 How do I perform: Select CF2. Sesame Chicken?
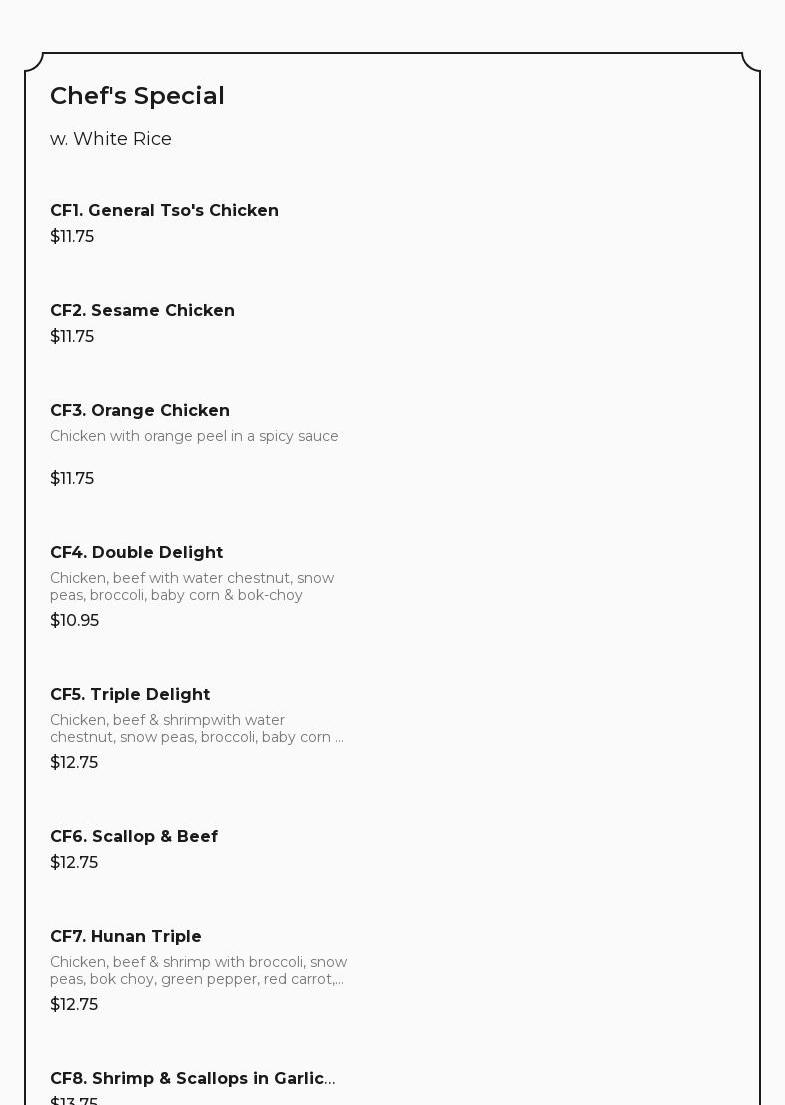(142, 311)
